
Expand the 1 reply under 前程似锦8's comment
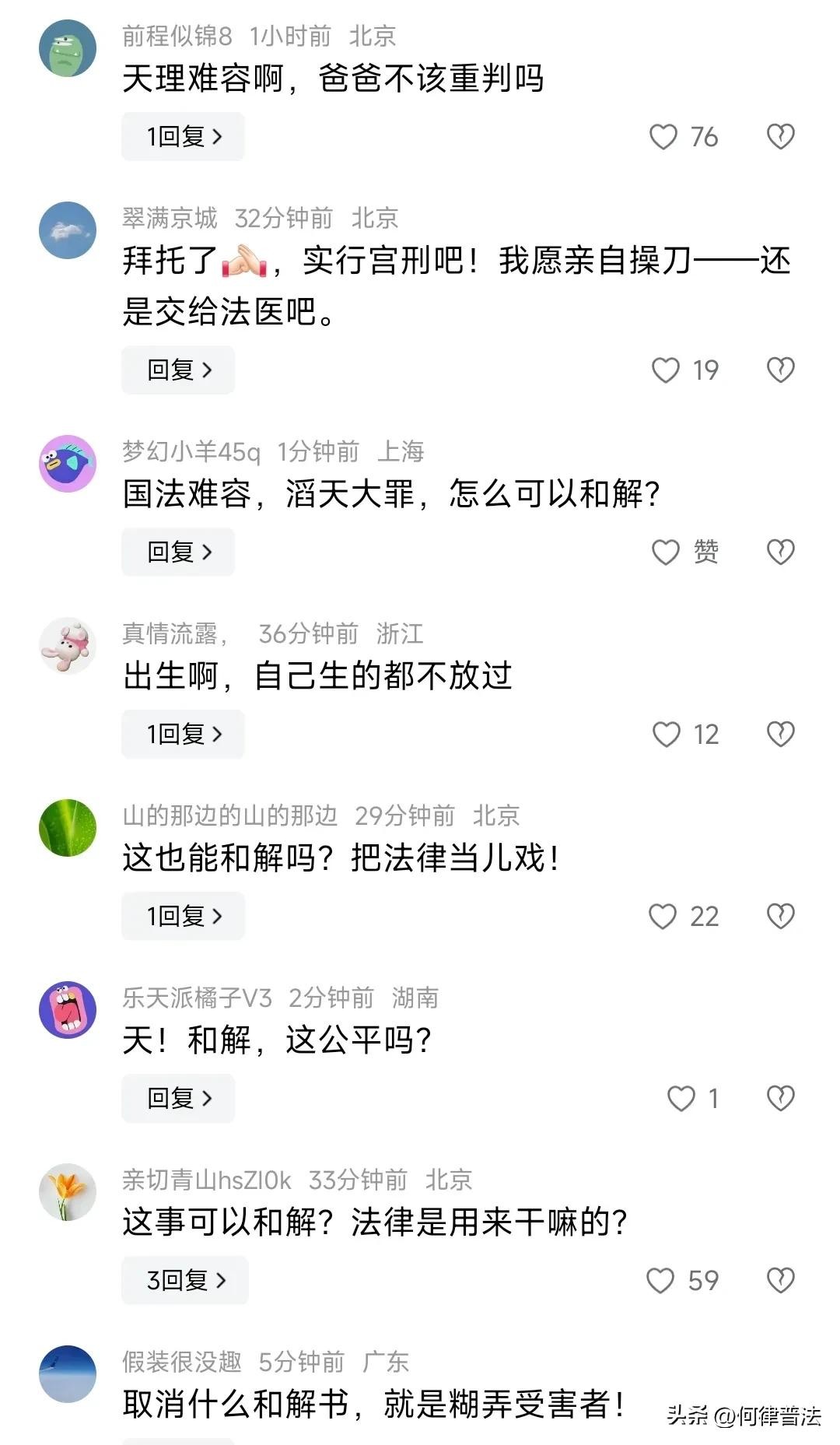coord(183,137)
